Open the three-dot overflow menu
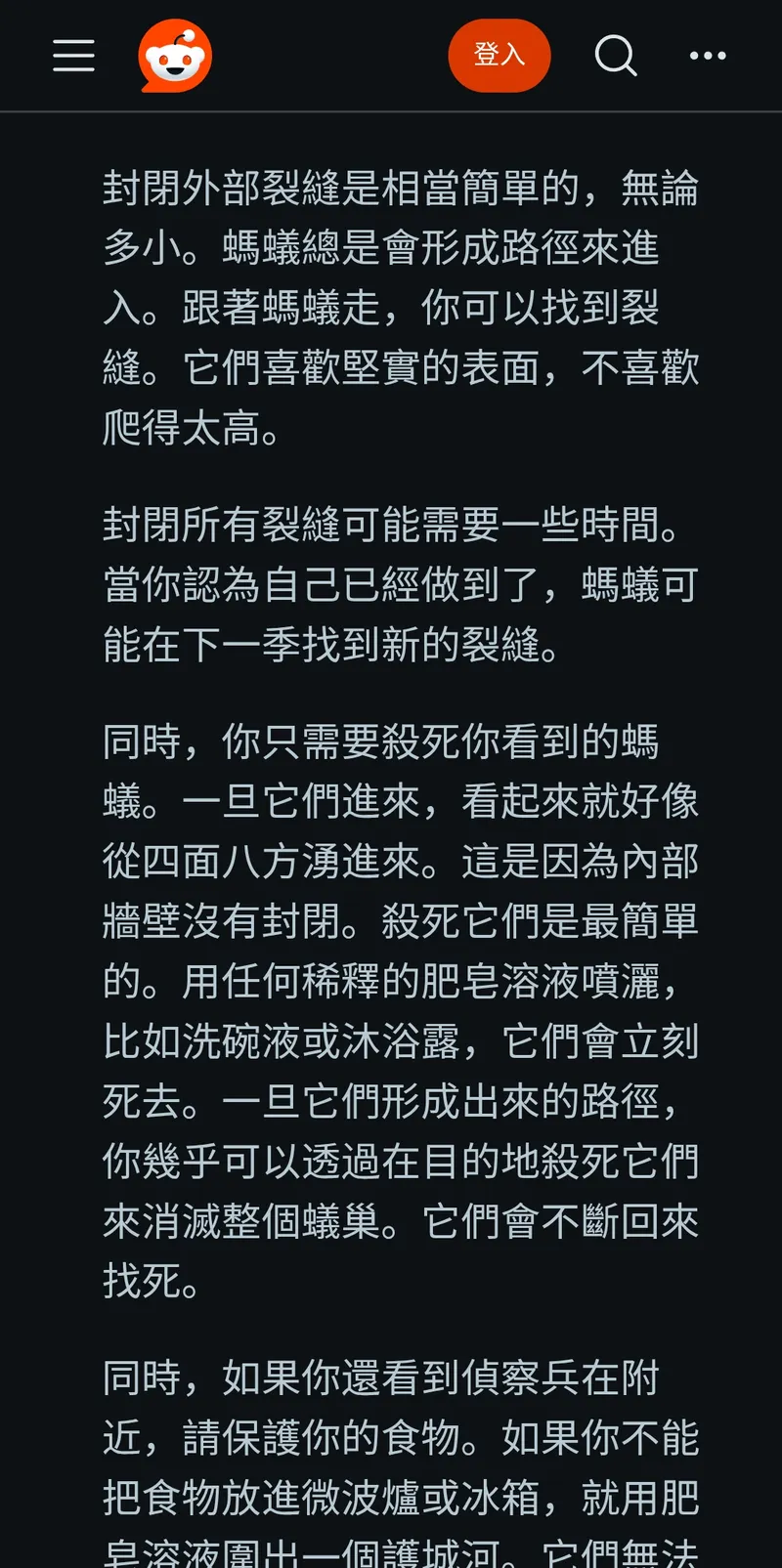Screen dimensions: 782x1568 point(708,56)
